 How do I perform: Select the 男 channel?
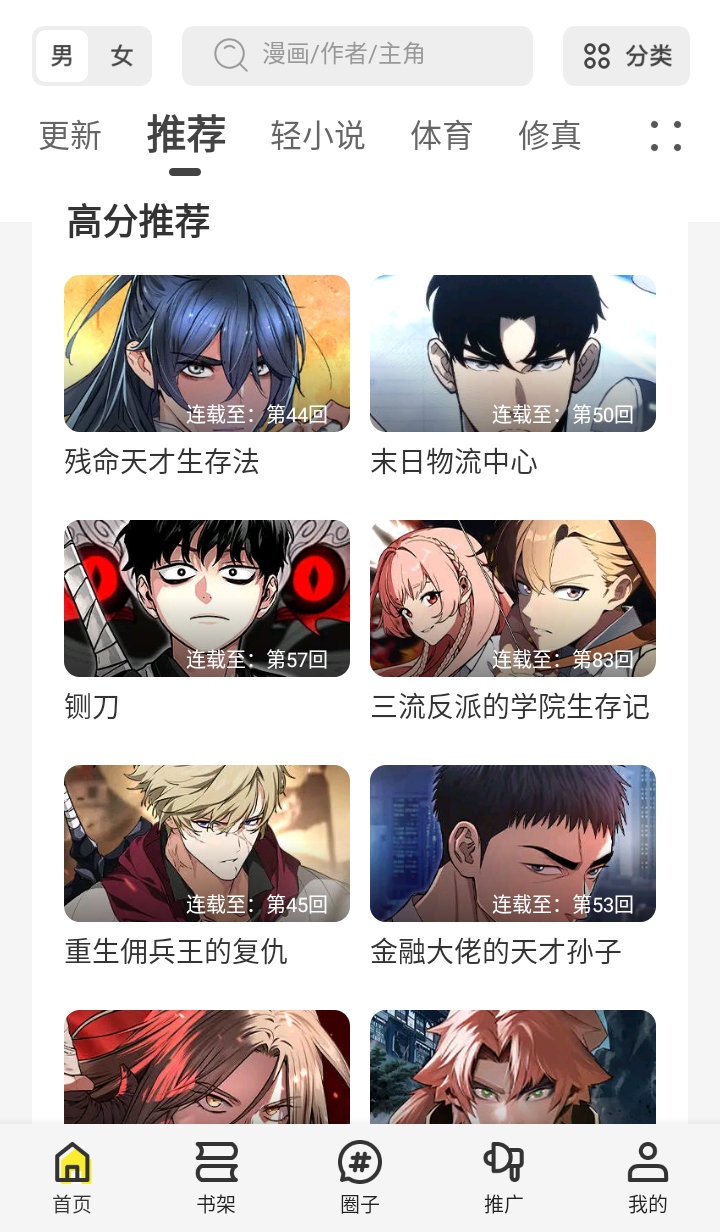tap(62, 56)
